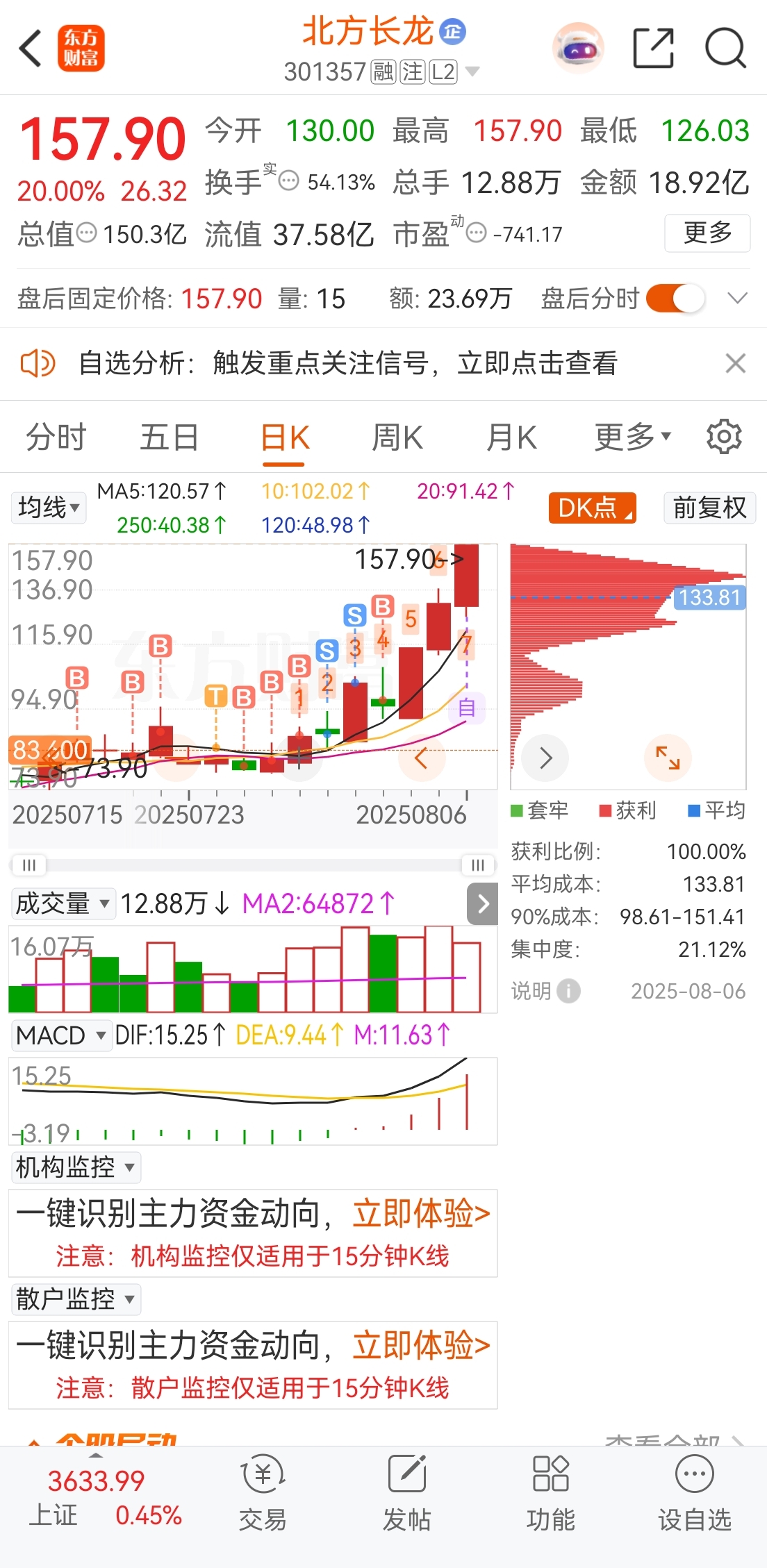Switch to the 五日 tab
Viewport: 767px width, 1568px height.
coord(170,437)
